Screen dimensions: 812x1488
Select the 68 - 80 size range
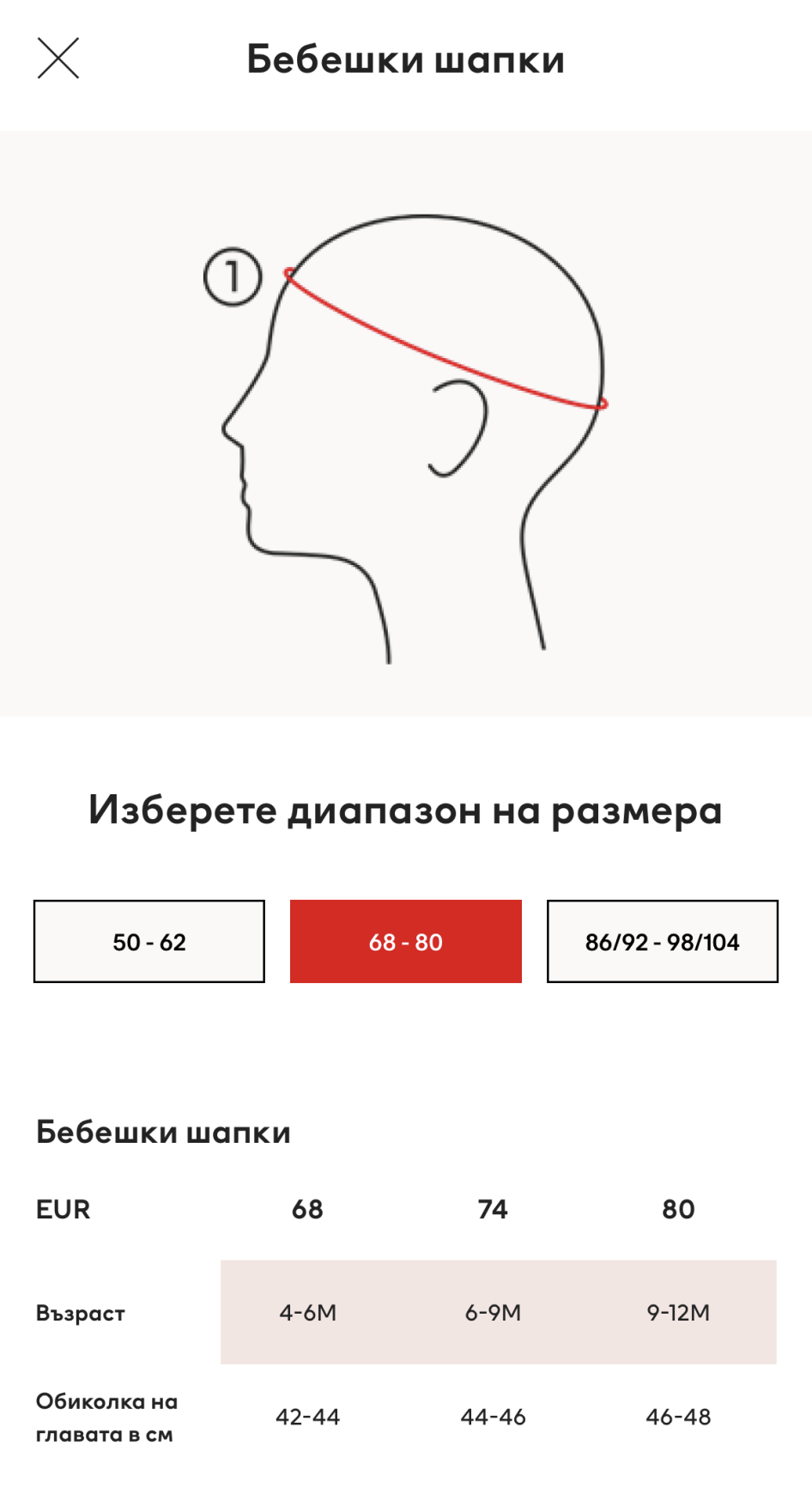tap(406, 941)
